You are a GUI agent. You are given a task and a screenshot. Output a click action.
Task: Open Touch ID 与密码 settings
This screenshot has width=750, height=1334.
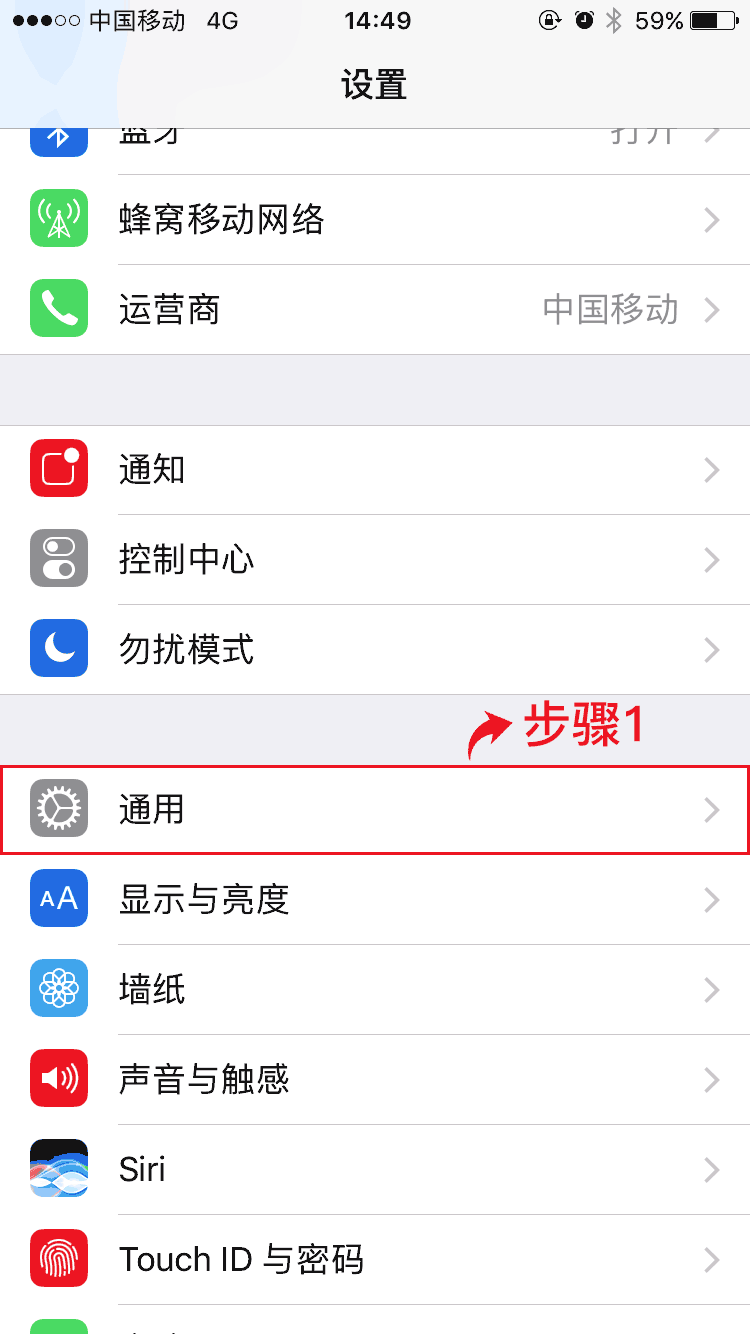tap(375, 1260)
